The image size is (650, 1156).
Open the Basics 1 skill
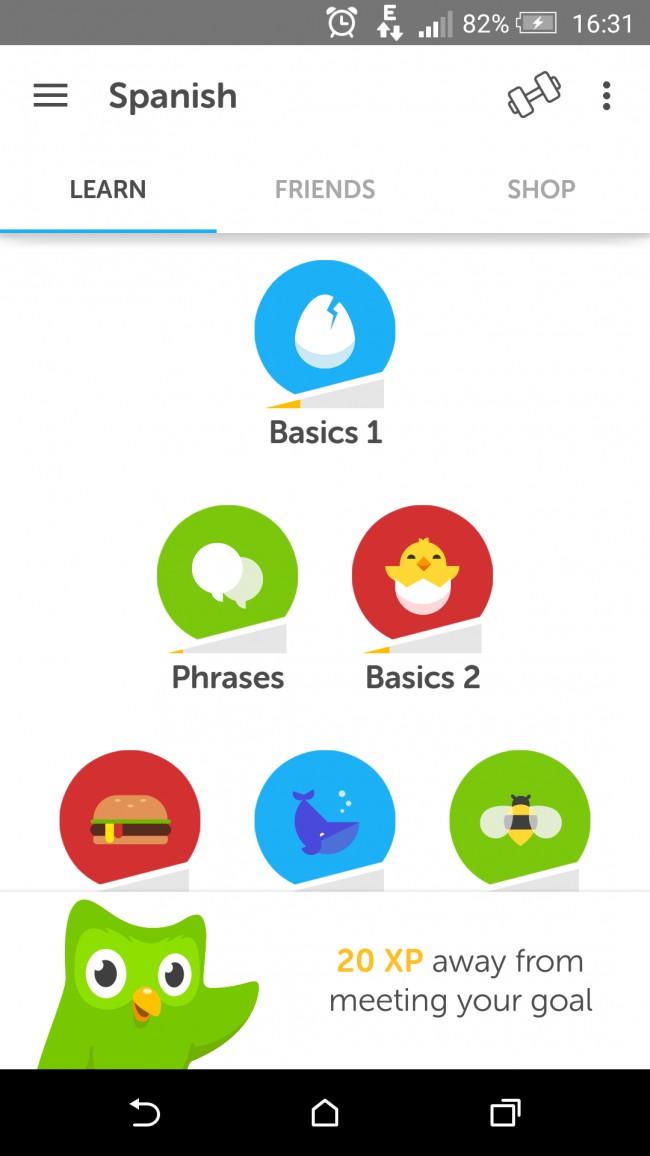[325, 332]
